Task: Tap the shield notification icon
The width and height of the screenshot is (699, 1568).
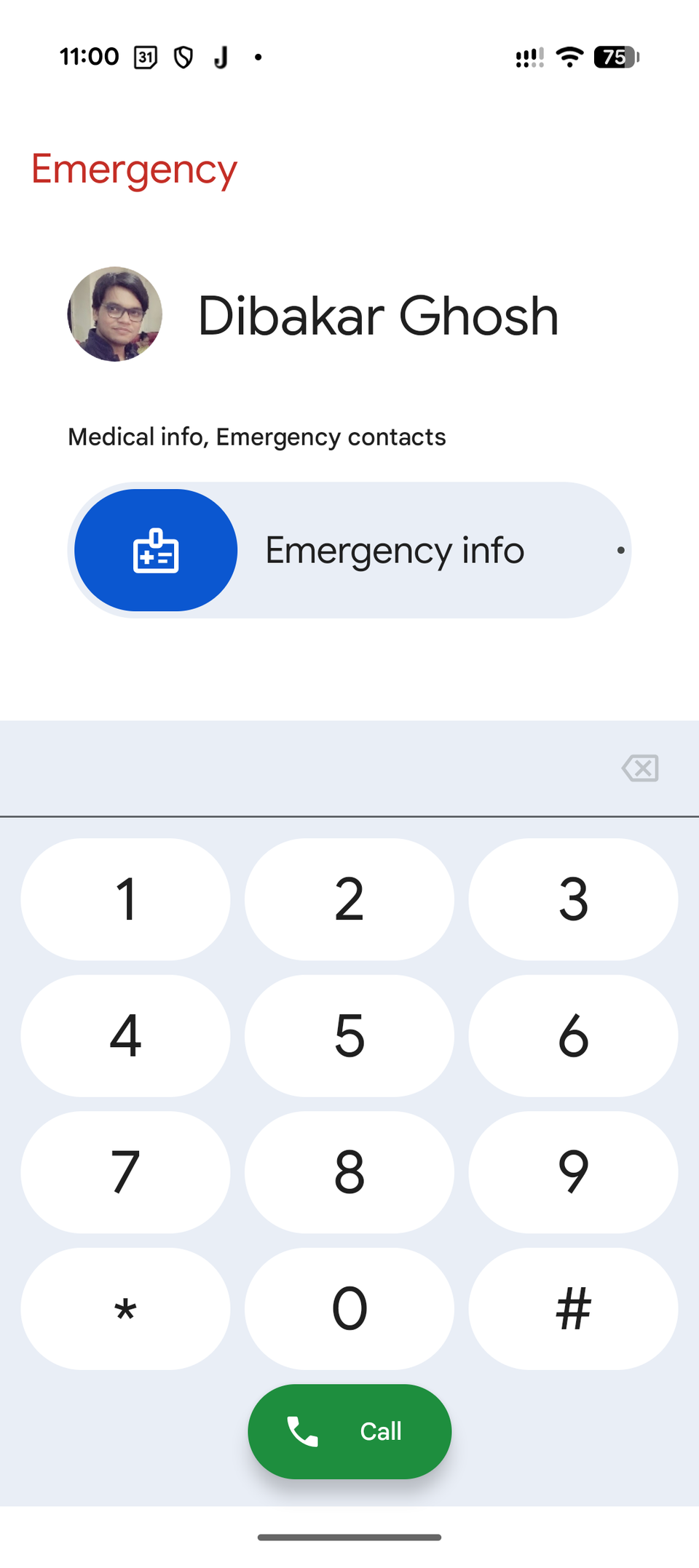Action: point(183,56)
